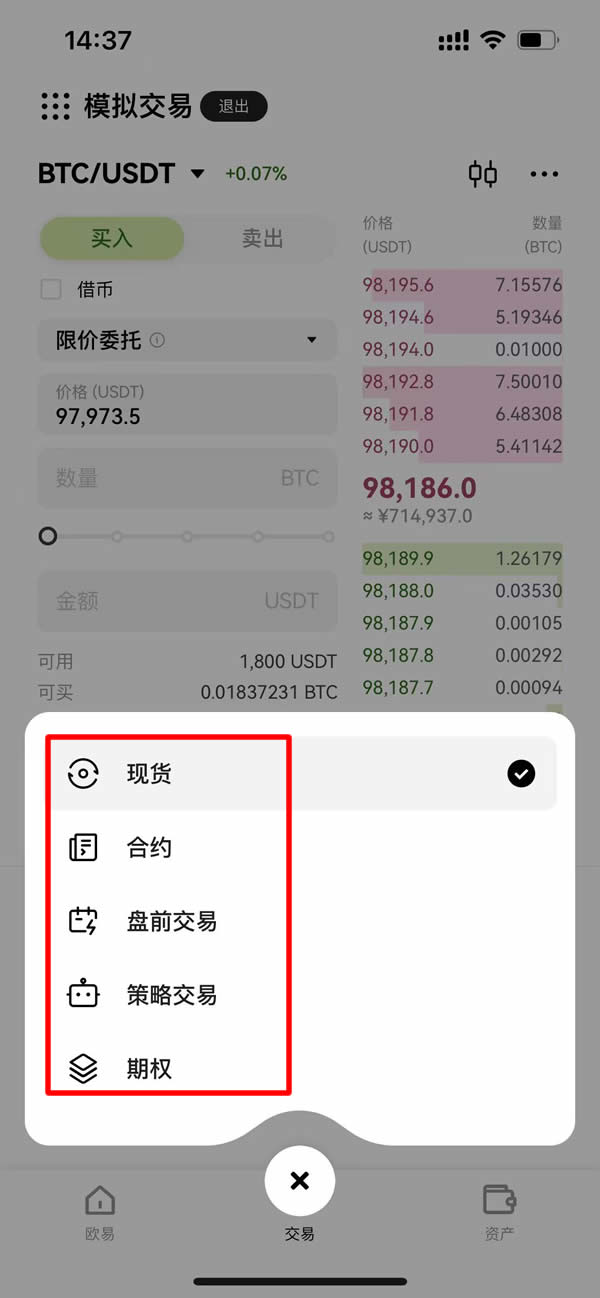Go to the 欧易 home tab
The height and width of the screenshot is (1298, 600).
(x=100, y=1211)
